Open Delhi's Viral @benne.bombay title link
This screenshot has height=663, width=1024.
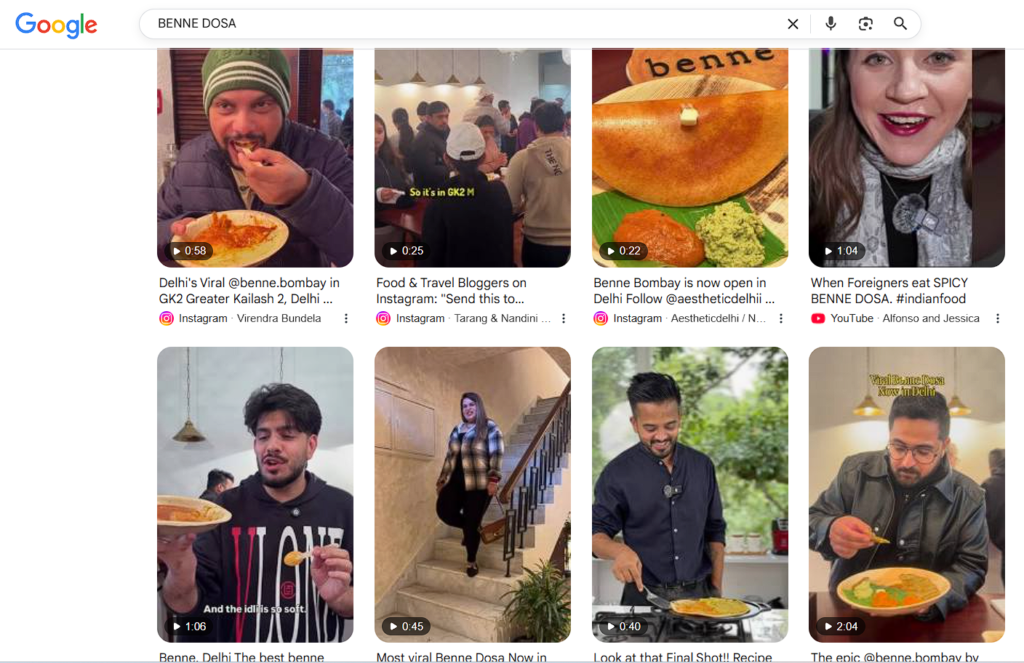point(249,290)
